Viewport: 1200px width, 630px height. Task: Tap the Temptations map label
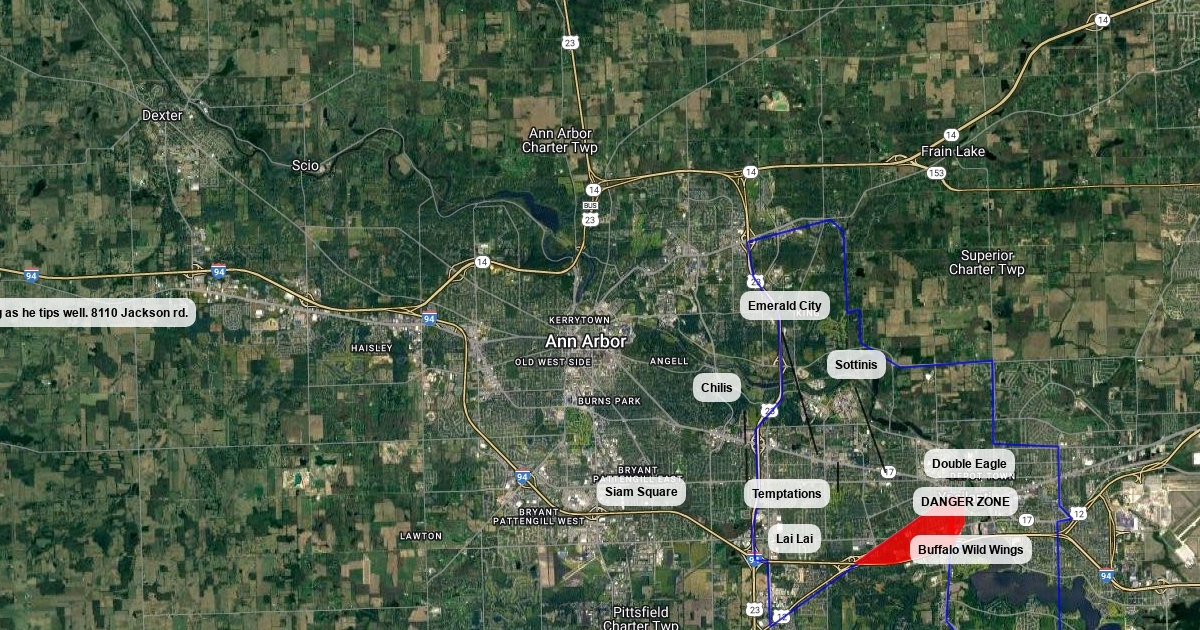pos(787,494)
